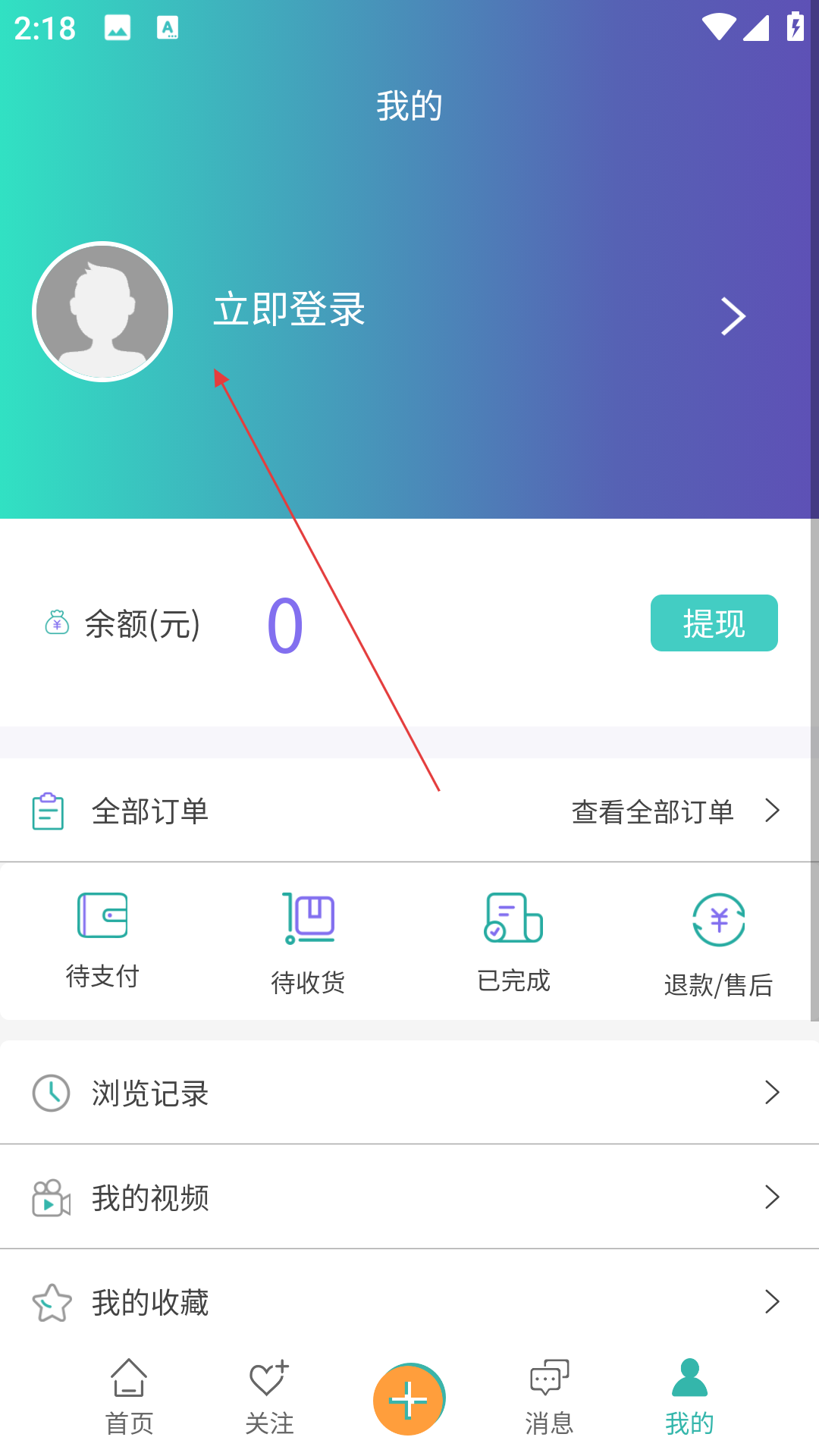Open 浏览记录 browsing history
The image size is (819, 1456).
pyautogui.click(x=409, y=1093)
